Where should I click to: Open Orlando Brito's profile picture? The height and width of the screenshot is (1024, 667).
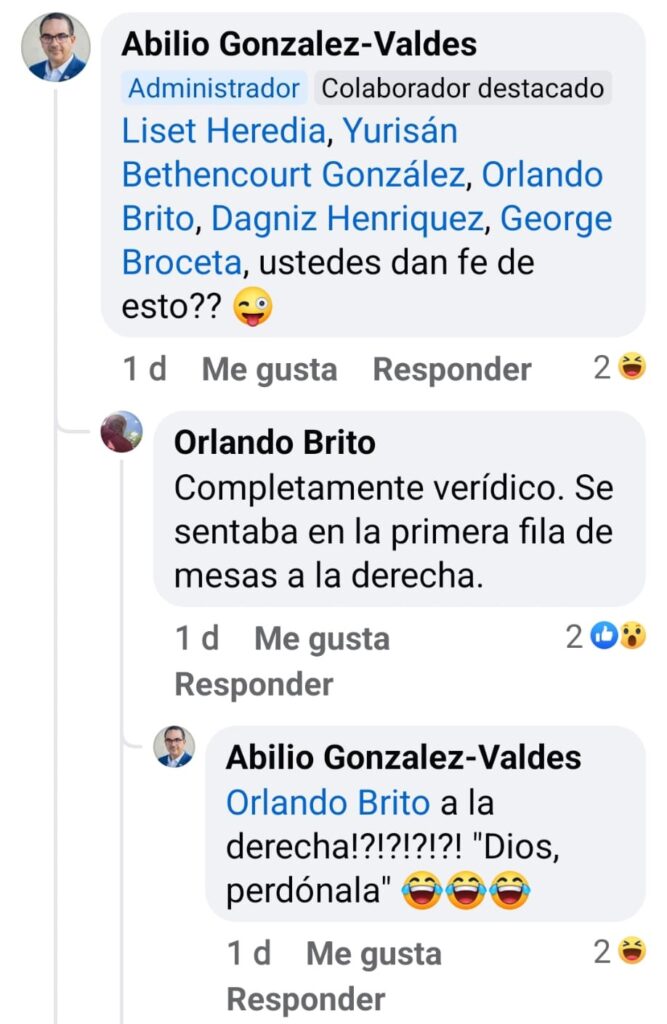click(x=122, y=432)
